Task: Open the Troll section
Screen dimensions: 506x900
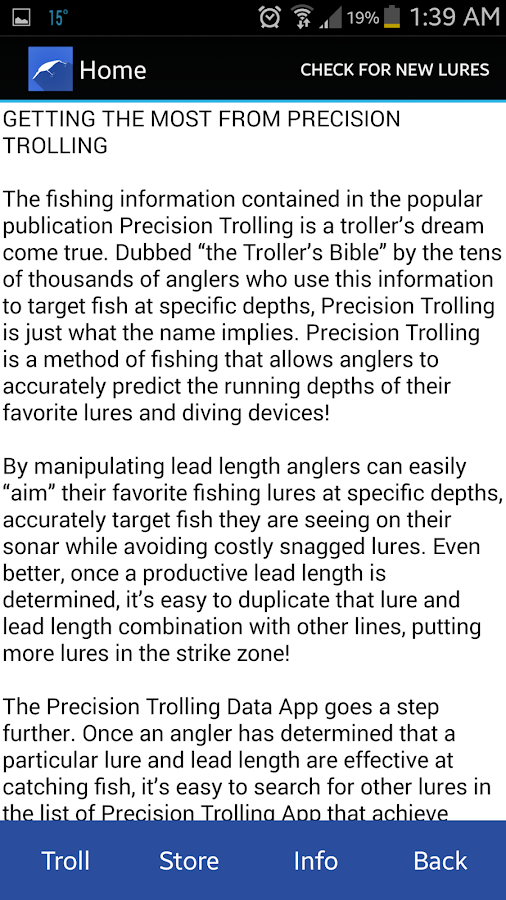Action: (65, 860)
